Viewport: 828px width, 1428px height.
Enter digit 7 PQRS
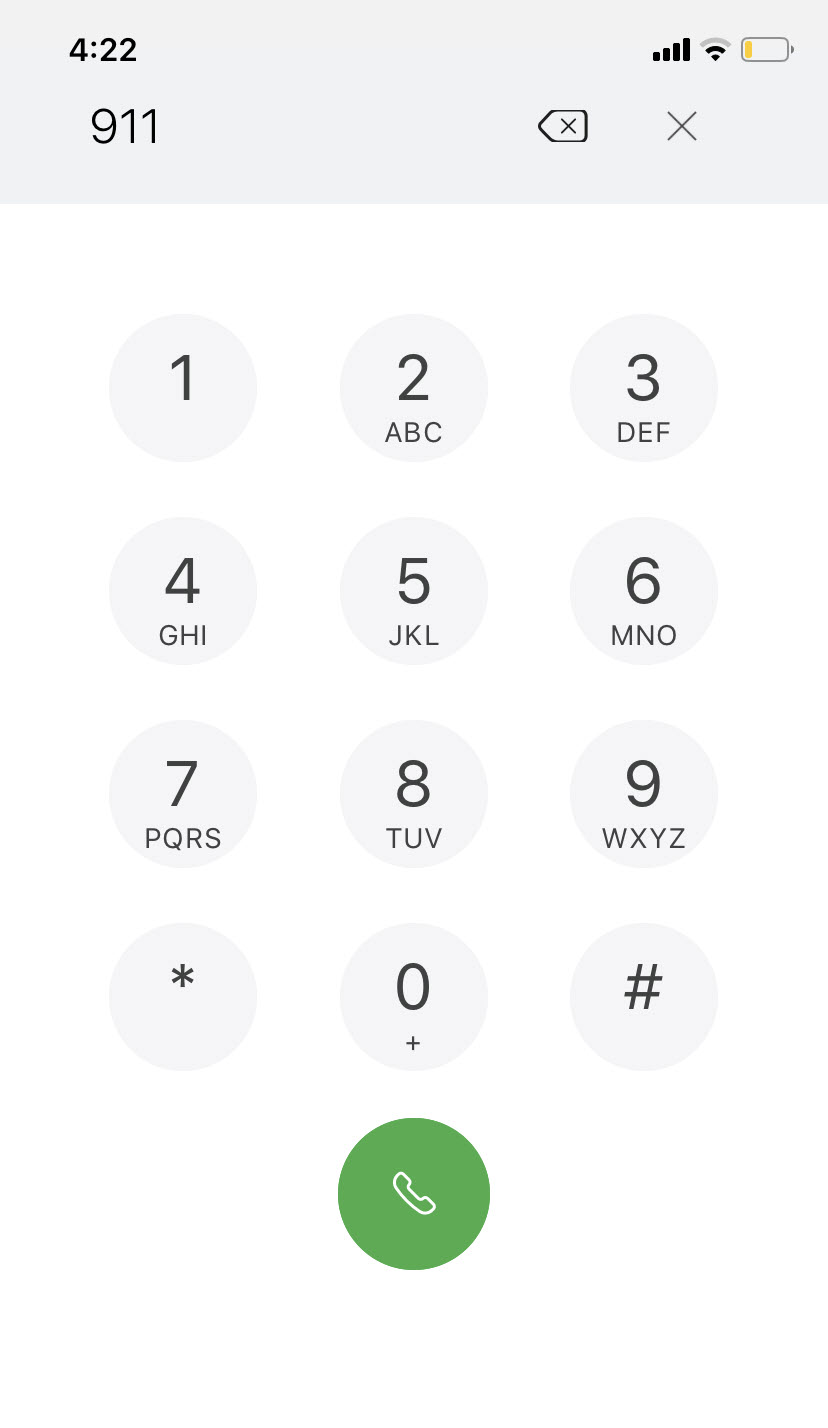point(183,794)
